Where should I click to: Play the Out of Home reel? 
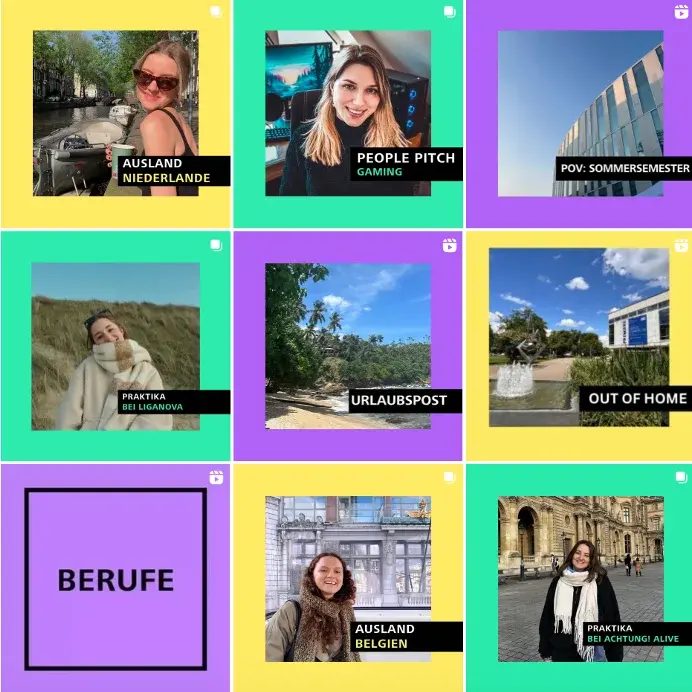point(579,346)
